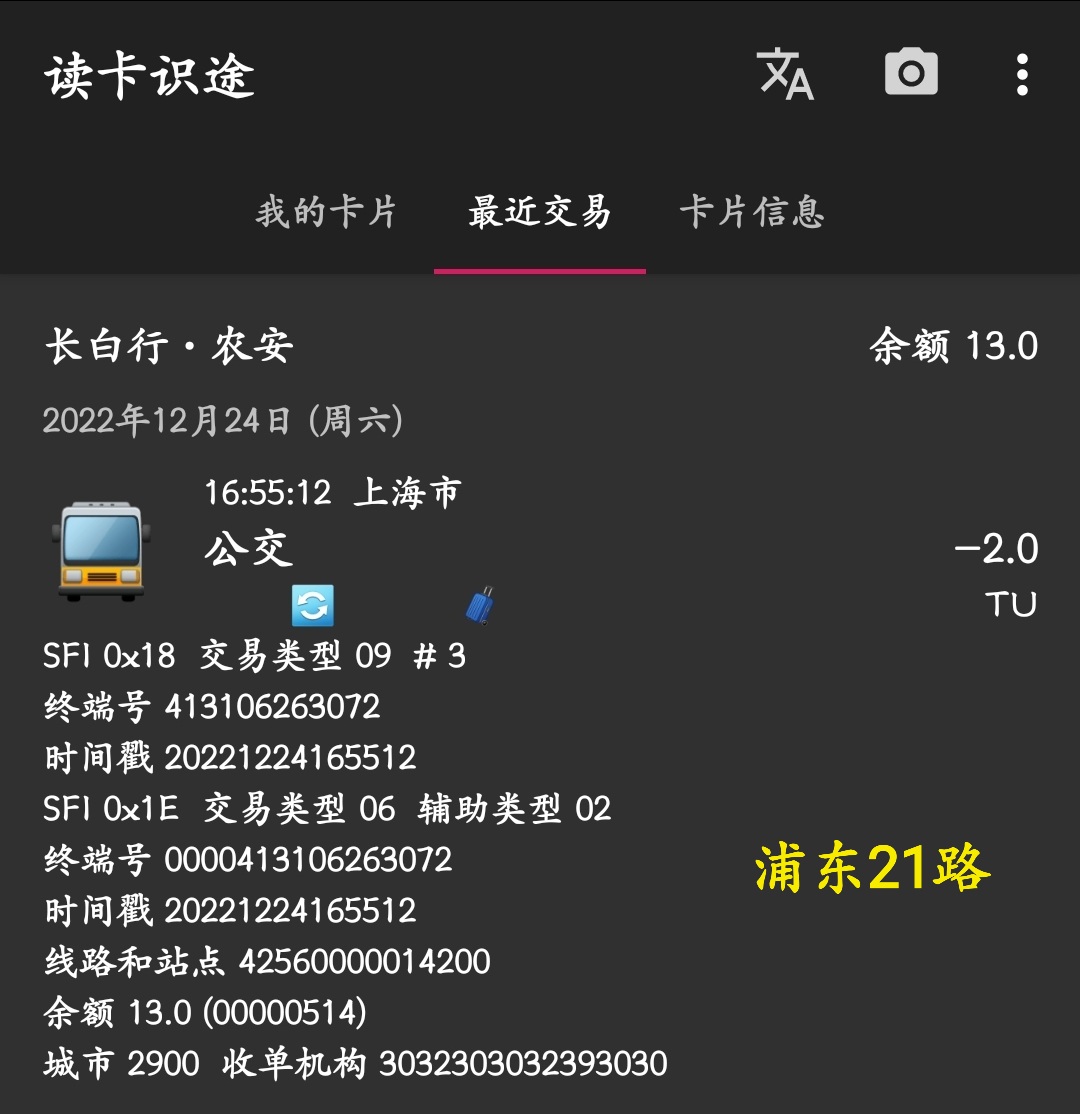Select the 最近交易 tab

(539, 212)
